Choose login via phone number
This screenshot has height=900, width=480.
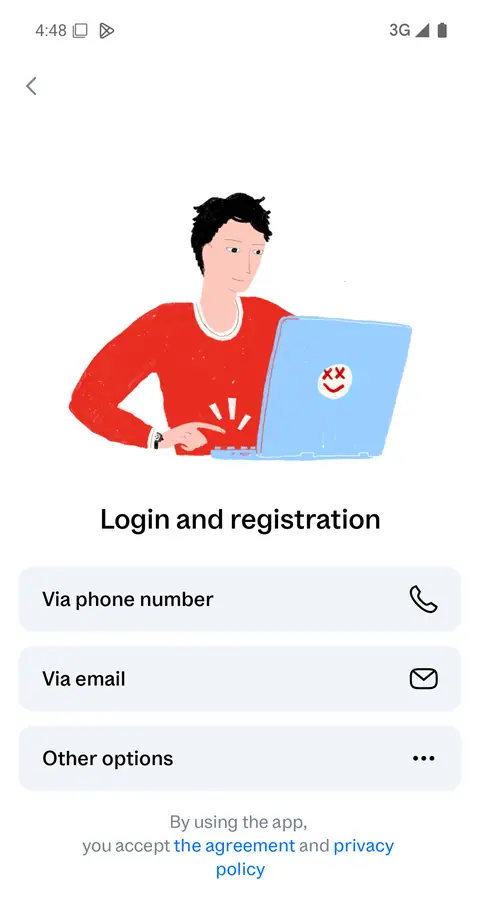240,599
